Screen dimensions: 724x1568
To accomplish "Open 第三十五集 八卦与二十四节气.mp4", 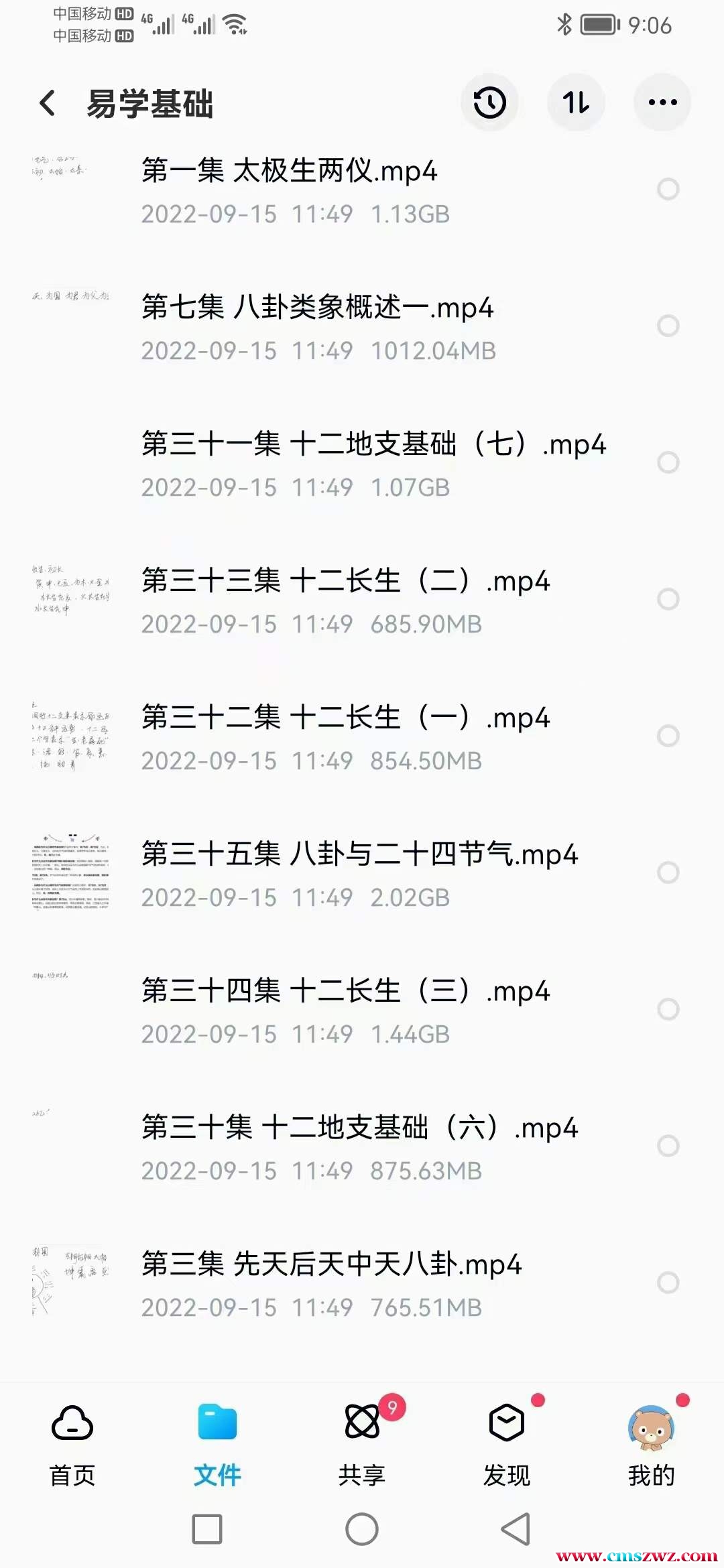I will coord(359,855).
